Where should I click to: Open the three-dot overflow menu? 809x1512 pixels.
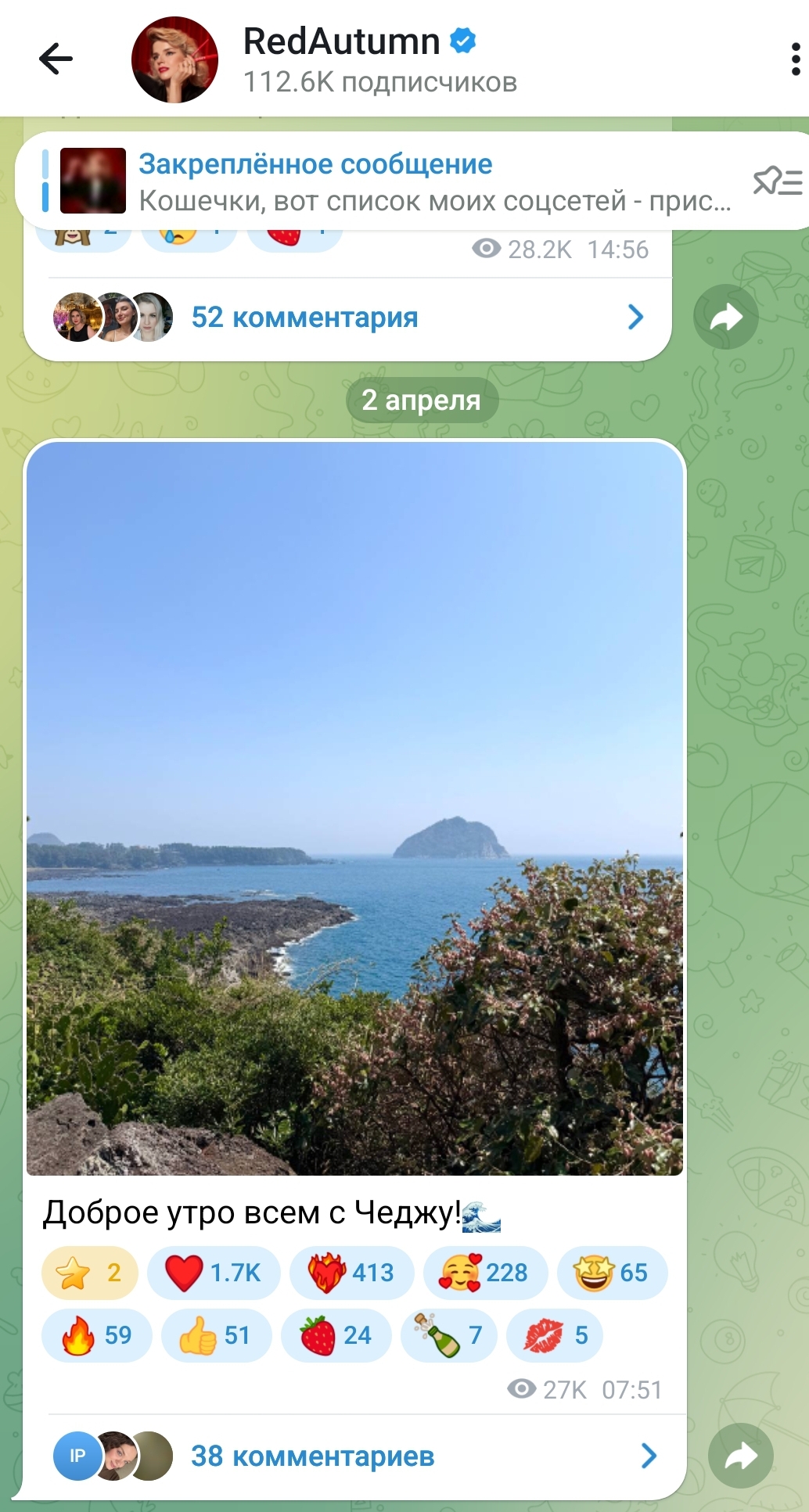[795, 59]
